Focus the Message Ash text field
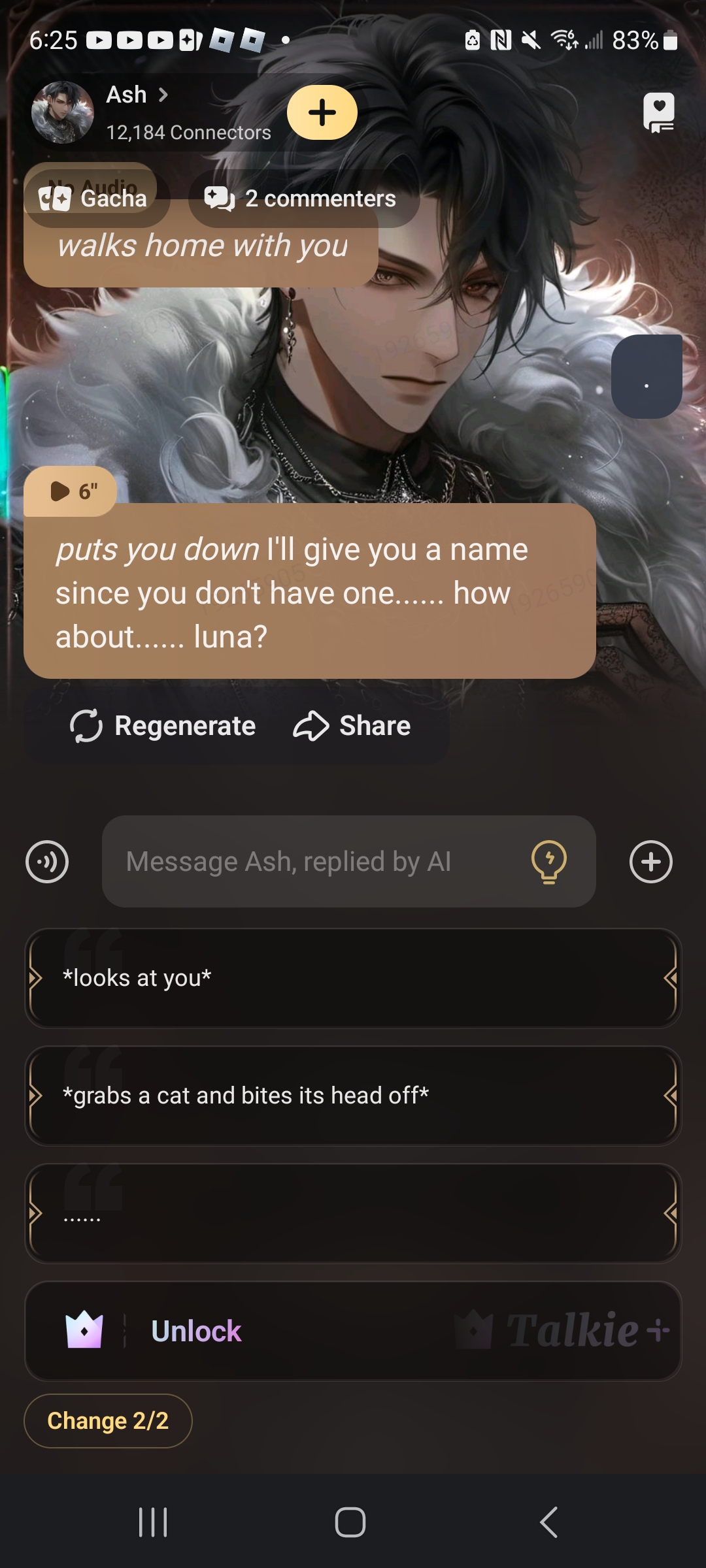Viewport: 706px width, 1568px height. 314,862
